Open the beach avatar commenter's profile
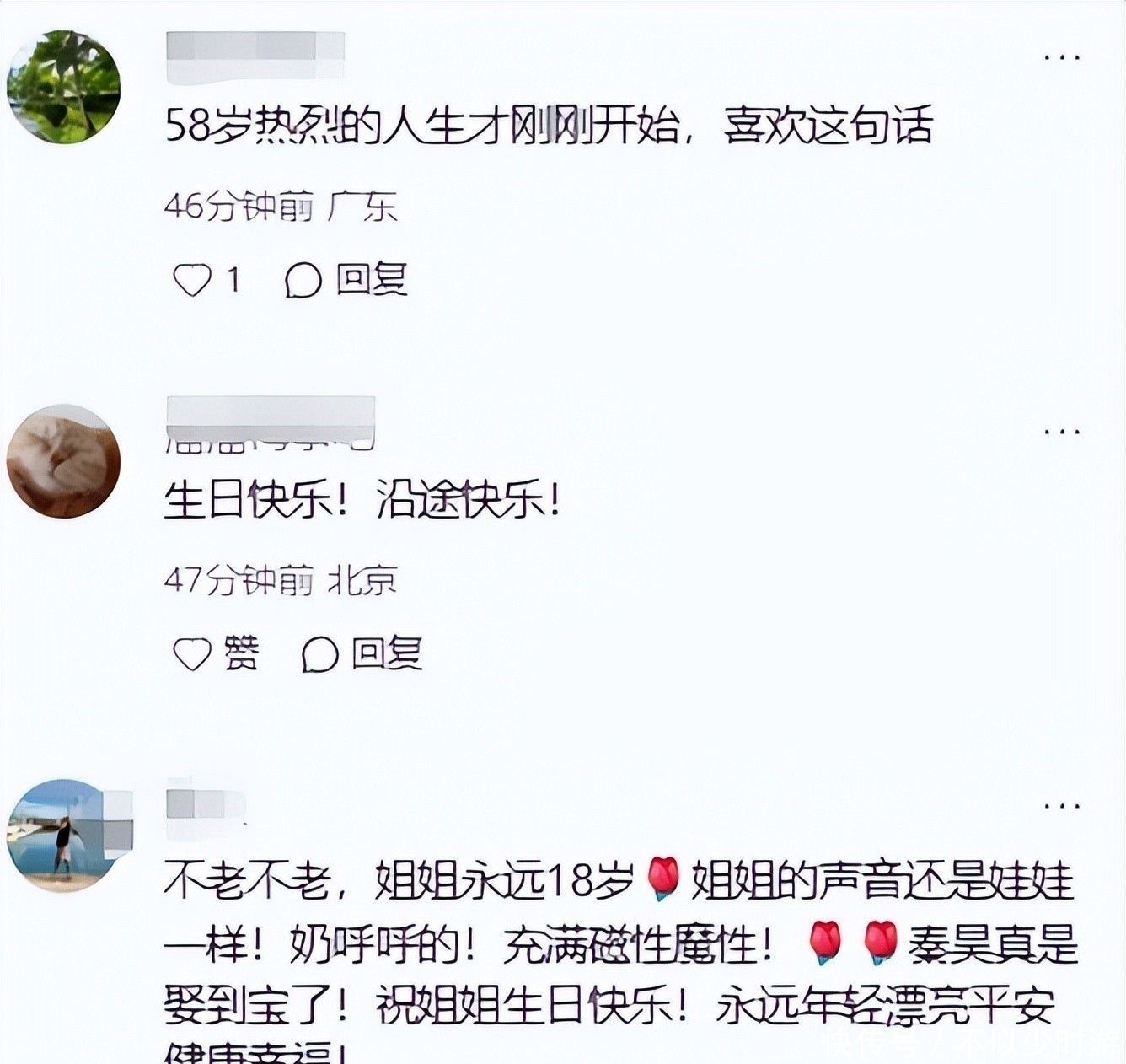Viewport: 1126px width, 1064px height. 64,835
